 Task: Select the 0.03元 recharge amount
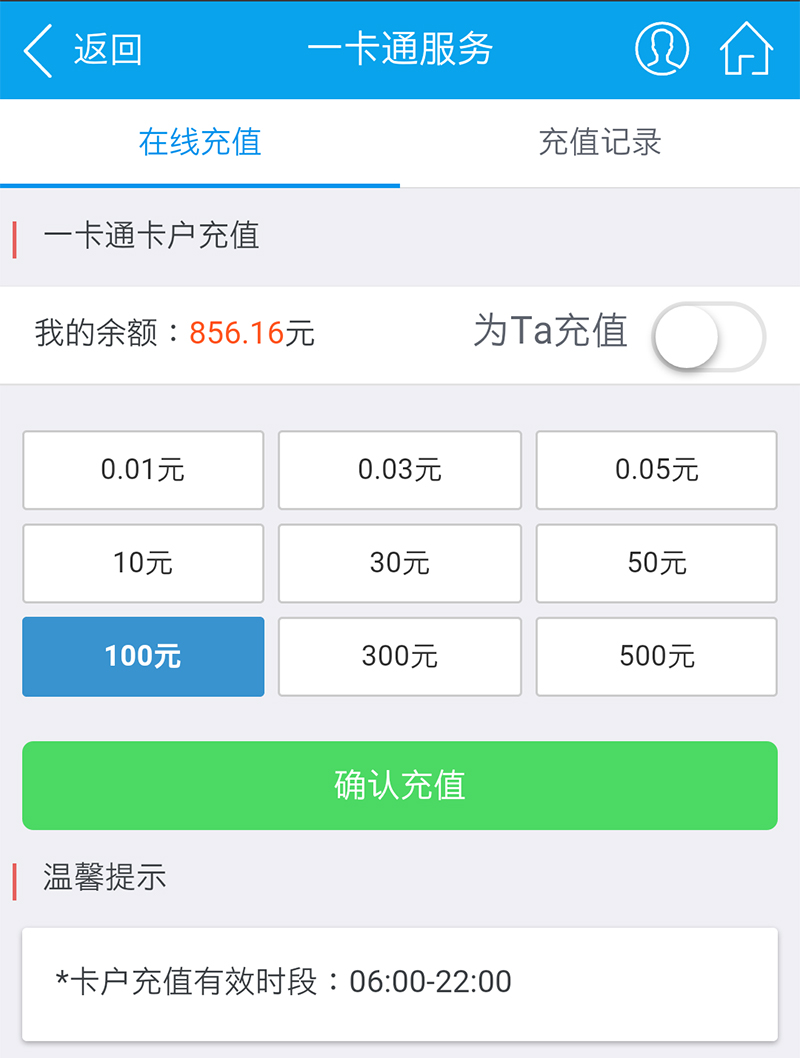(400, 470)
